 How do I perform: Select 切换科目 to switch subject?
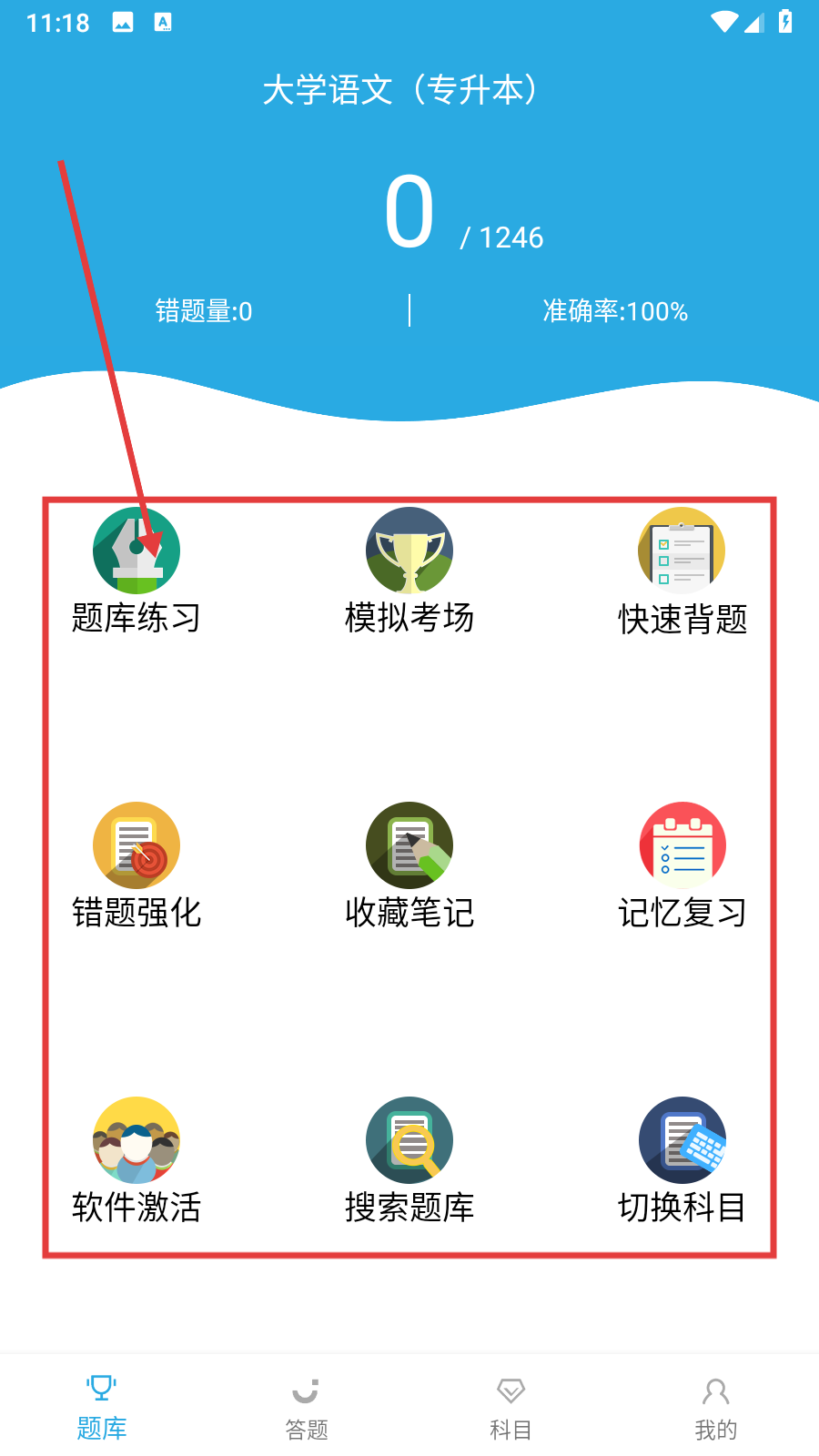click(x=682, y=1161)
